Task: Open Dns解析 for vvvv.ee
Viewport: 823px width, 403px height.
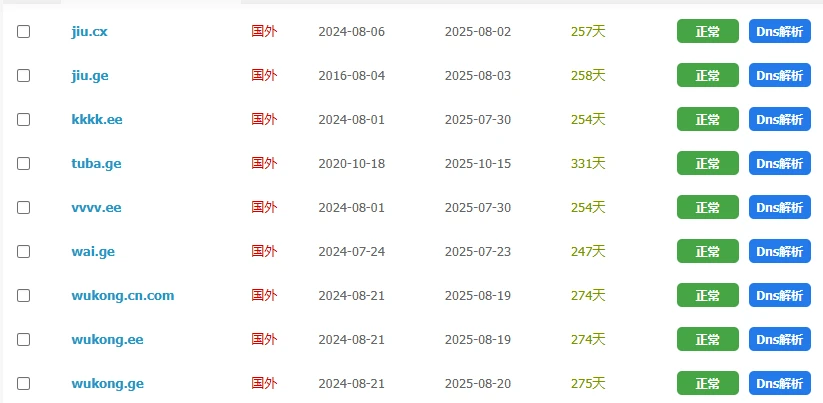Action: [x=779, y=208]
